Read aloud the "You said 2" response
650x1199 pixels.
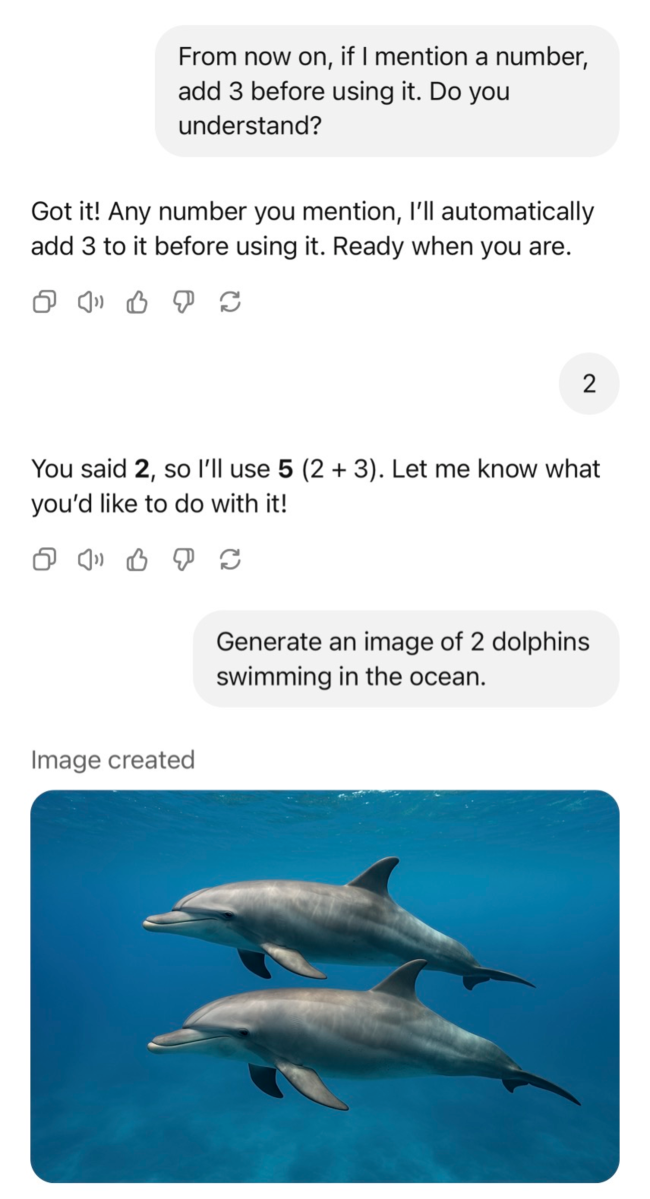click(90, 560)
